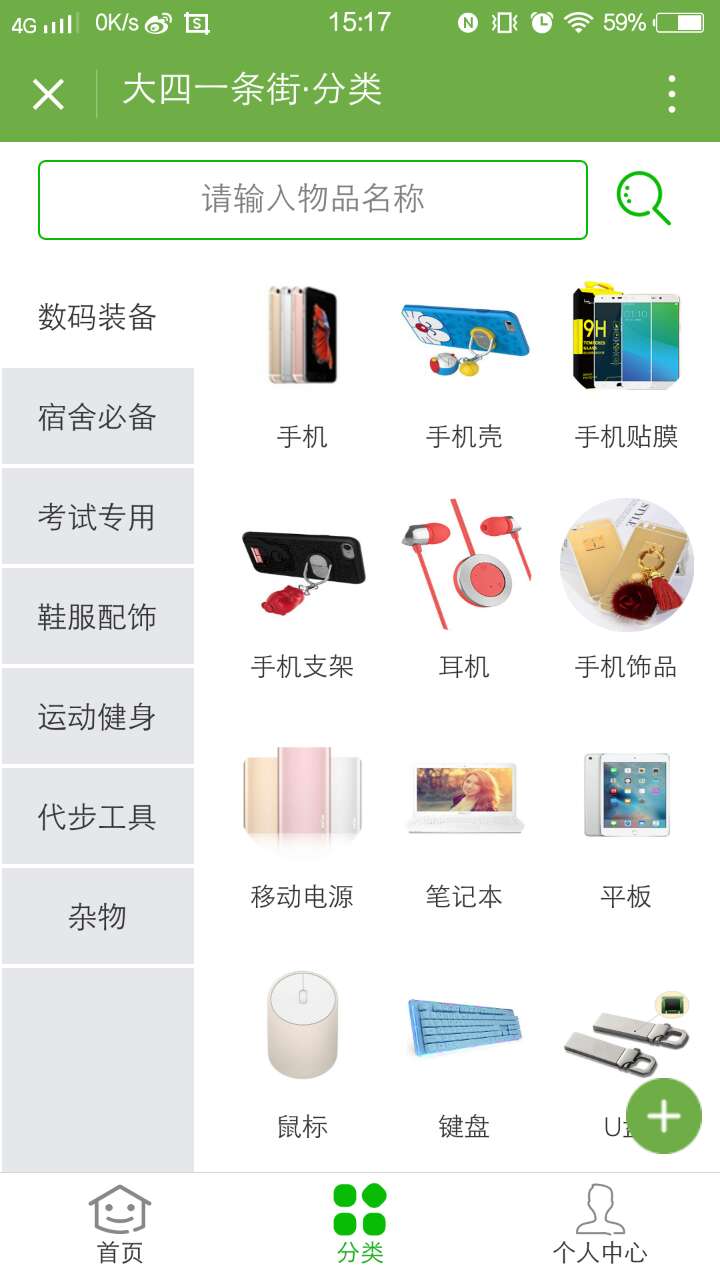Tap the green search magnifier icon

[643, 198]
